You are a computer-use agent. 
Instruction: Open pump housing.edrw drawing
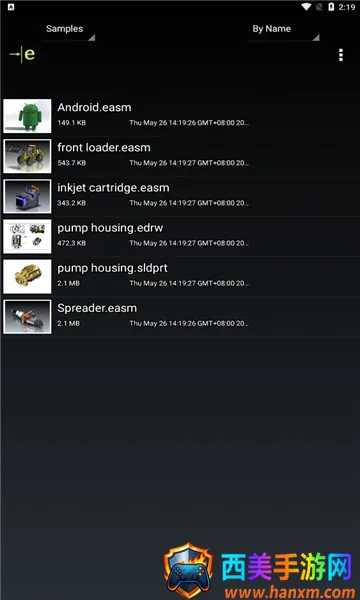(180, 236)
